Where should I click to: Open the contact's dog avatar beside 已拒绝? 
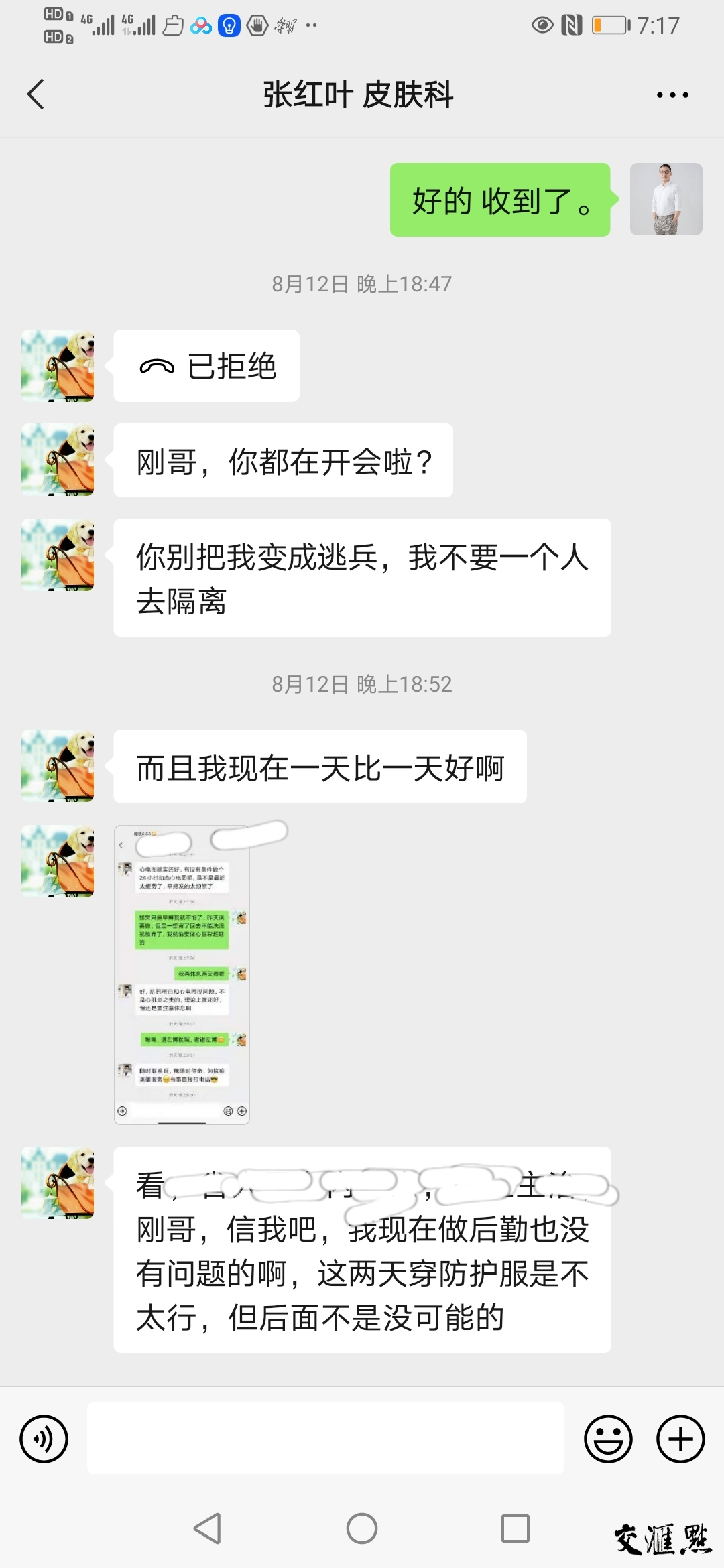[x=58, y=366]
